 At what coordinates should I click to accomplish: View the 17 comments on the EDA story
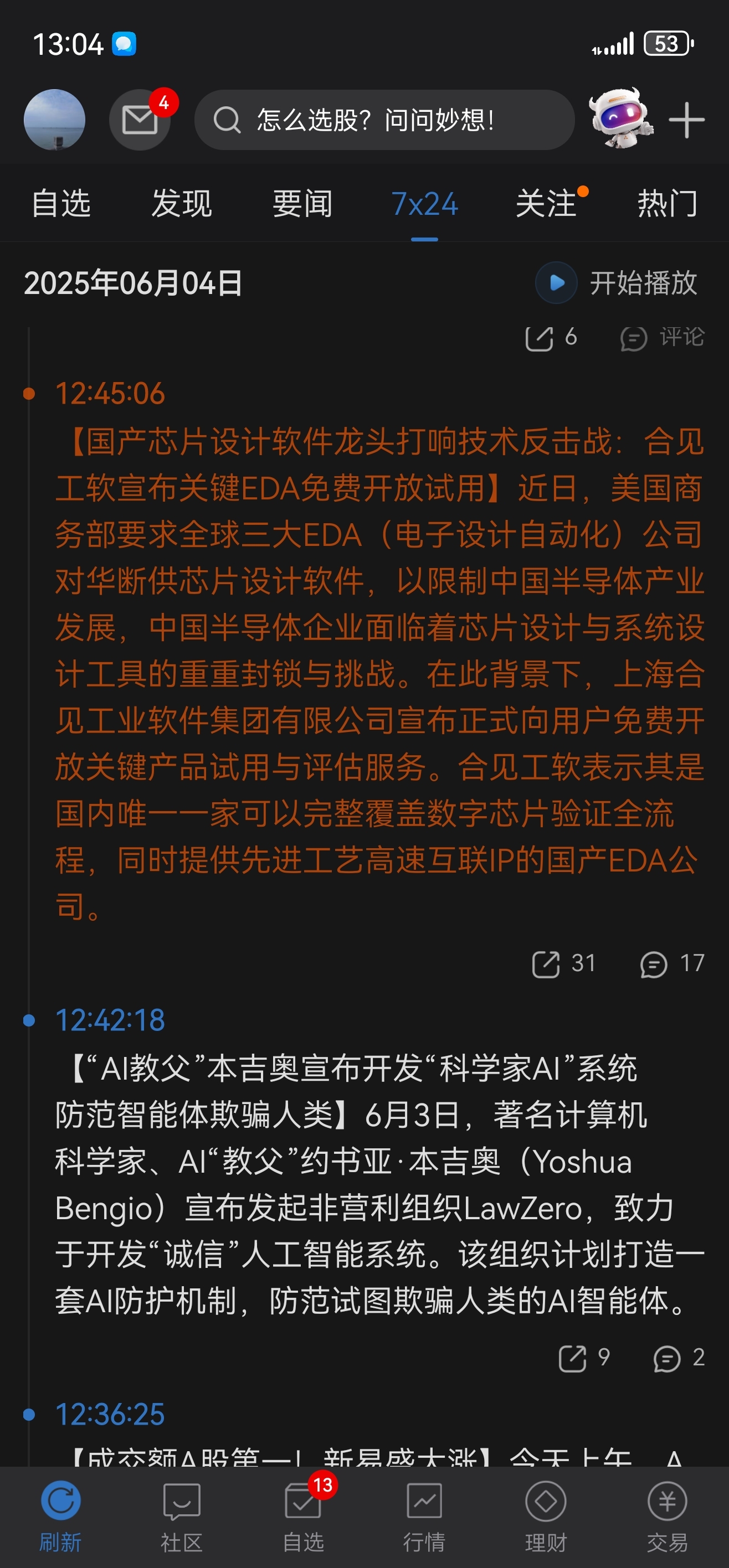(x=672, y=963)
